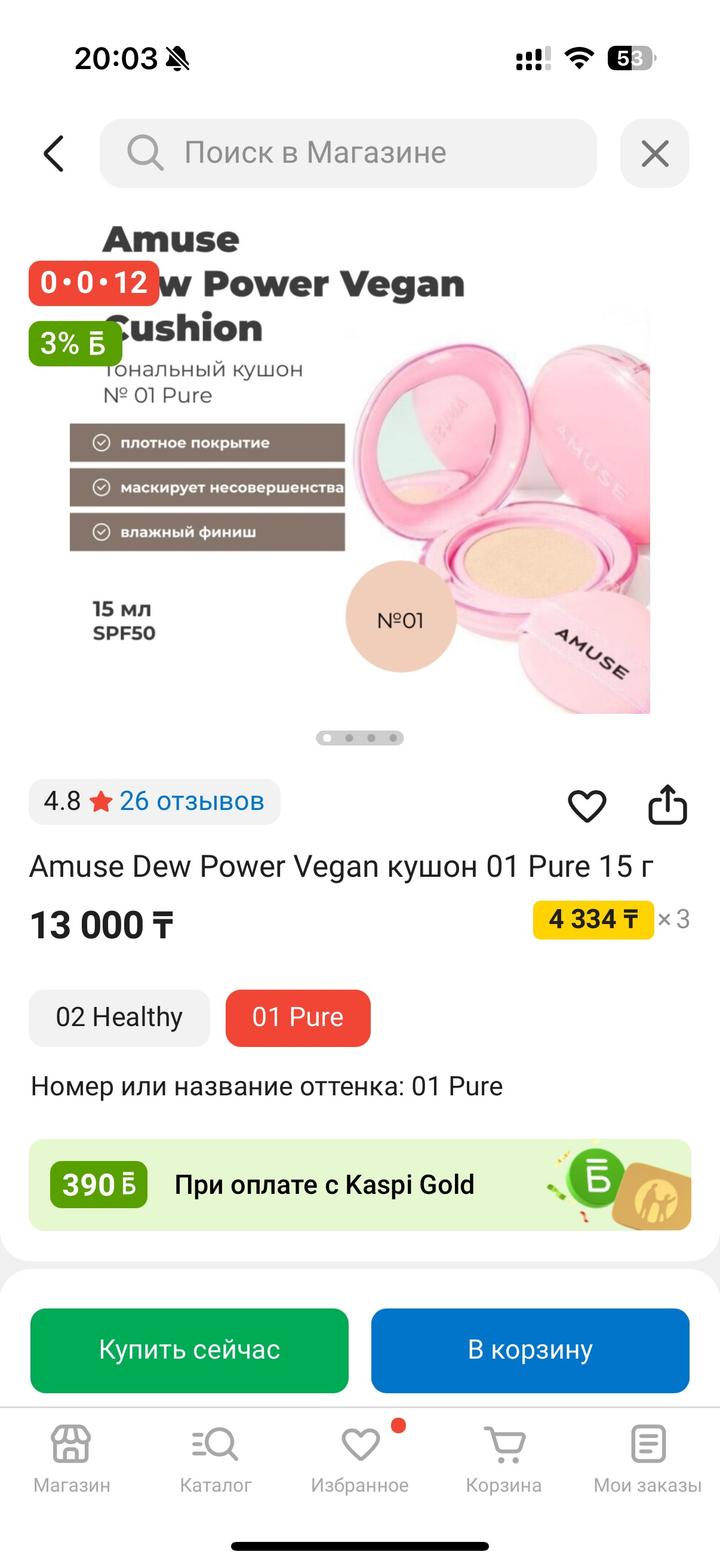
Task: Add this cushion to favorites with the heart
Action: (x=587, y=806)
